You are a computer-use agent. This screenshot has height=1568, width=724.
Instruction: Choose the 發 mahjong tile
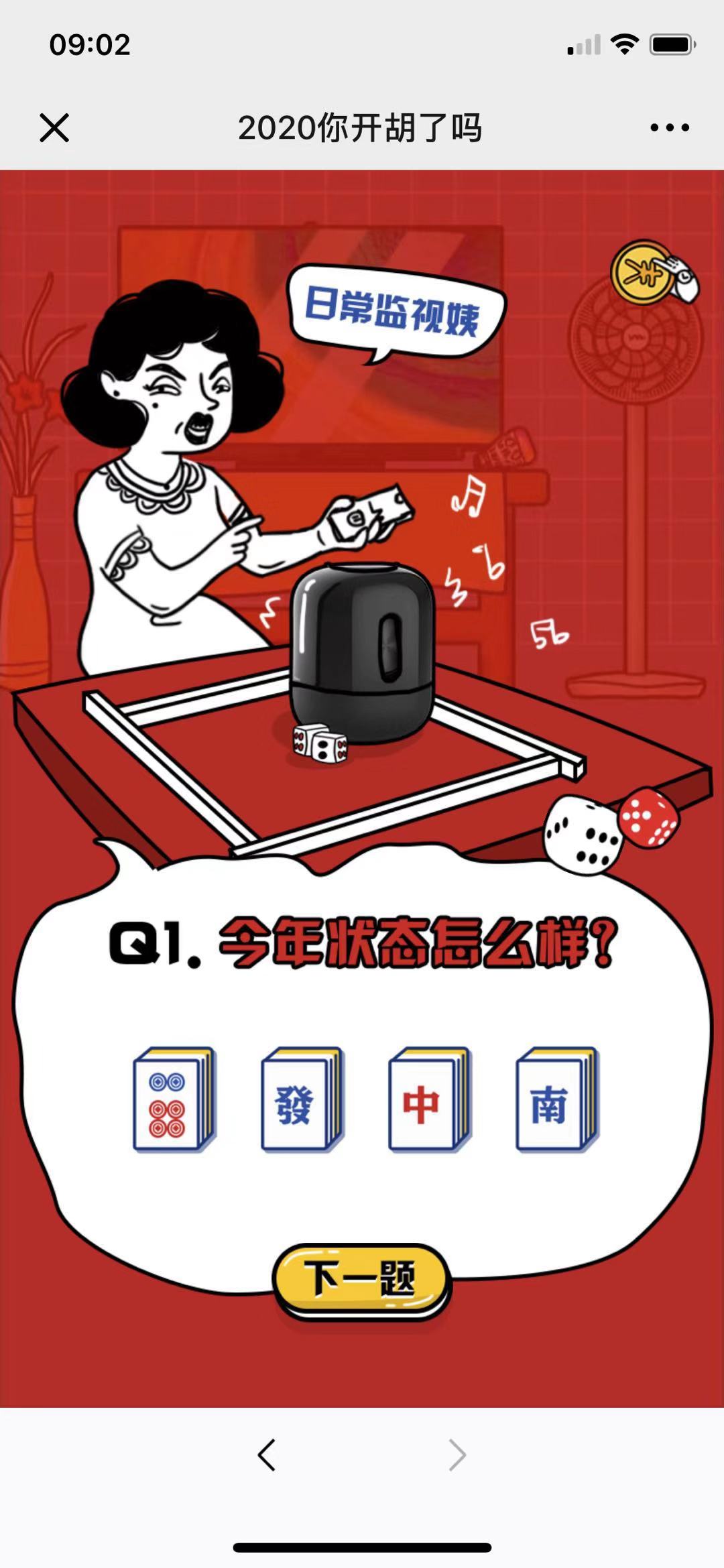(x=301, y=1100)
